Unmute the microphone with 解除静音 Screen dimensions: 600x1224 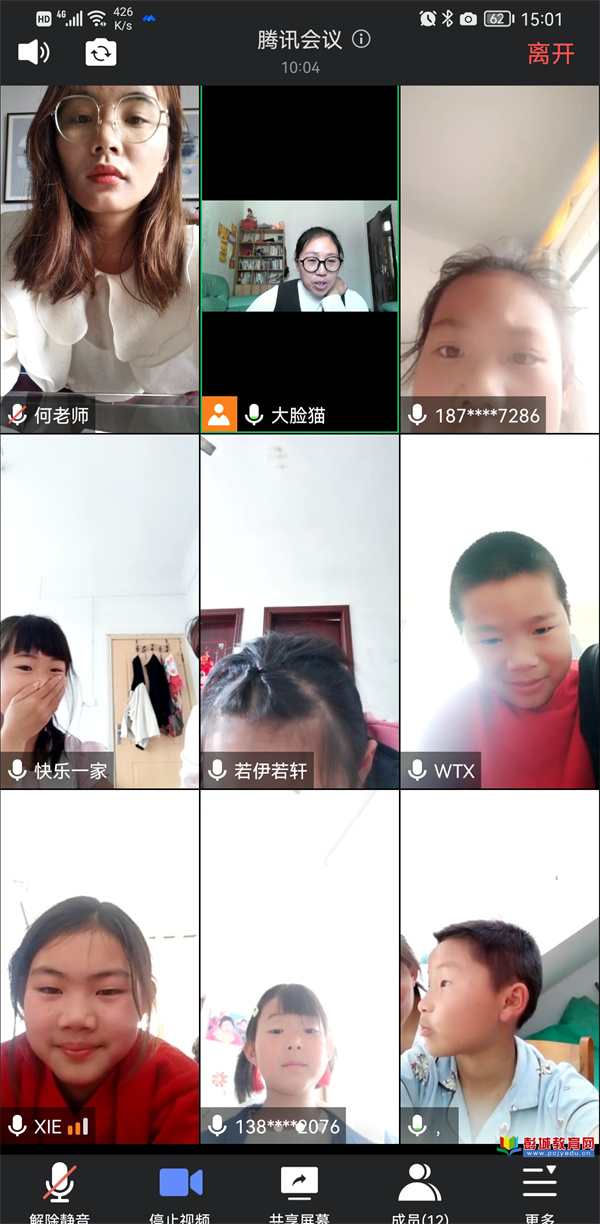click(60, 1190)
